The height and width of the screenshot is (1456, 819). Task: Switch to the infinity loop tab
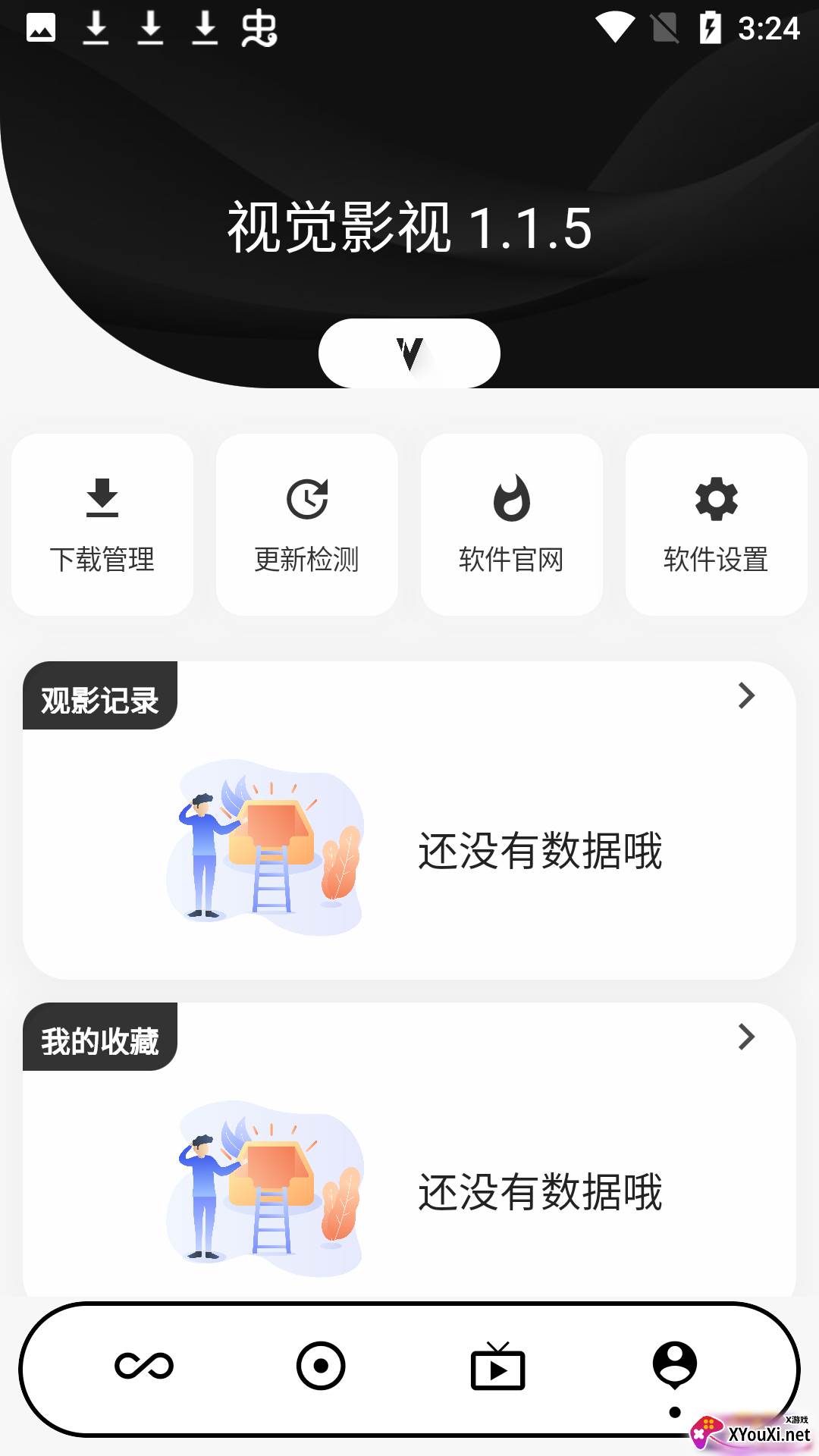pos(144,1366)
